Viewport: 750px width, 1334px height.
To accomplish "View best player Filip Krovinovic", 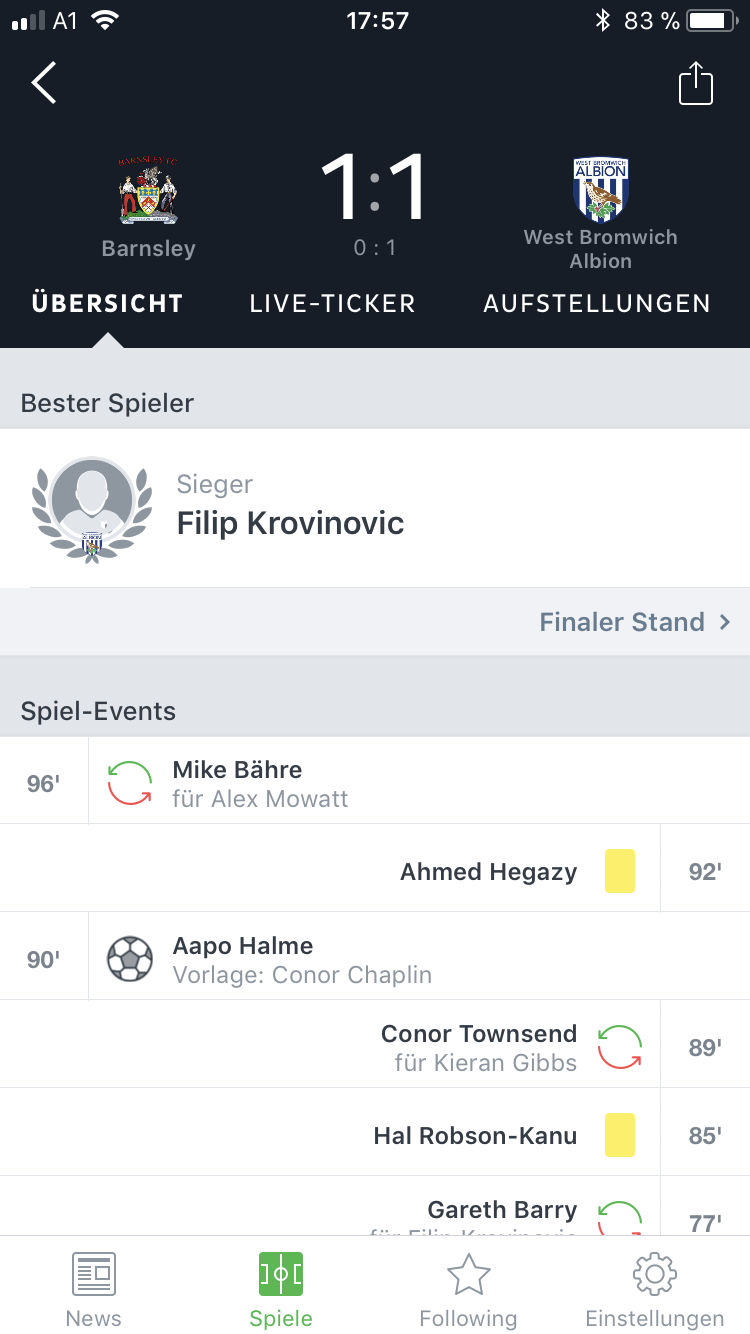I will point(375,508).
